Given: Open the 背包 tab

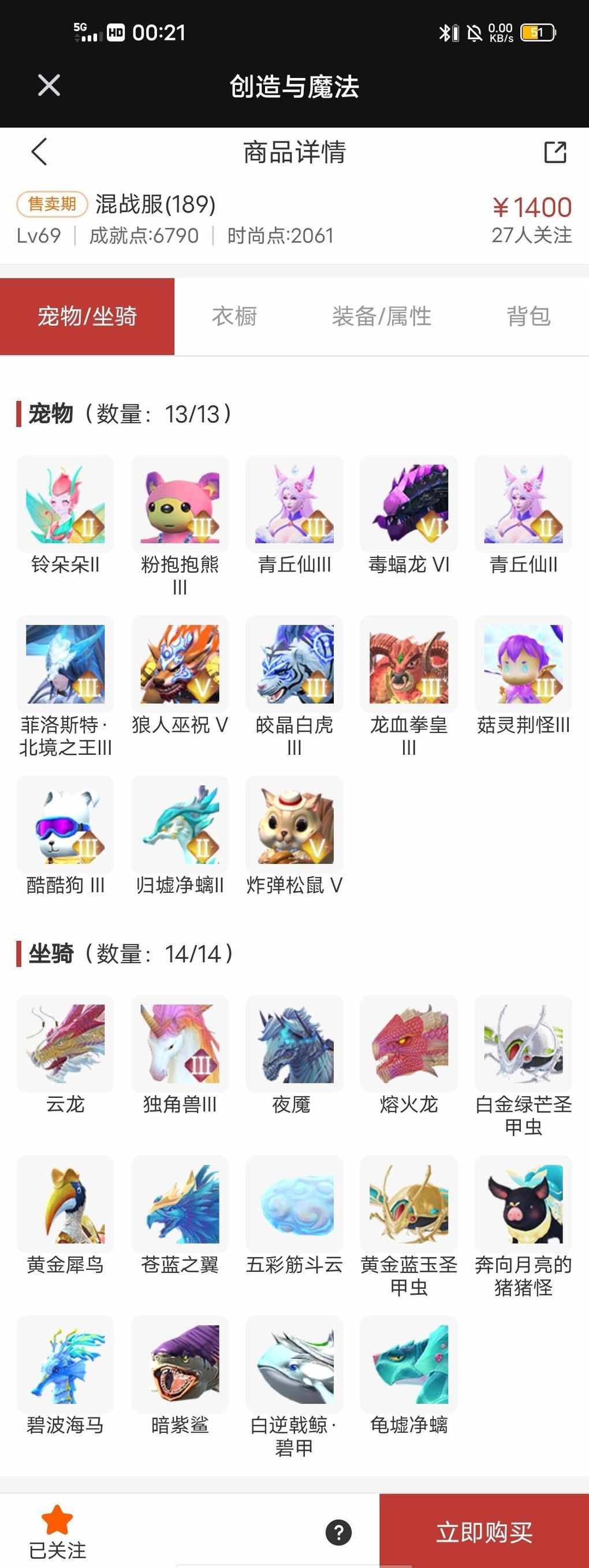Looking at the screenshot, I should click(528, 316).
